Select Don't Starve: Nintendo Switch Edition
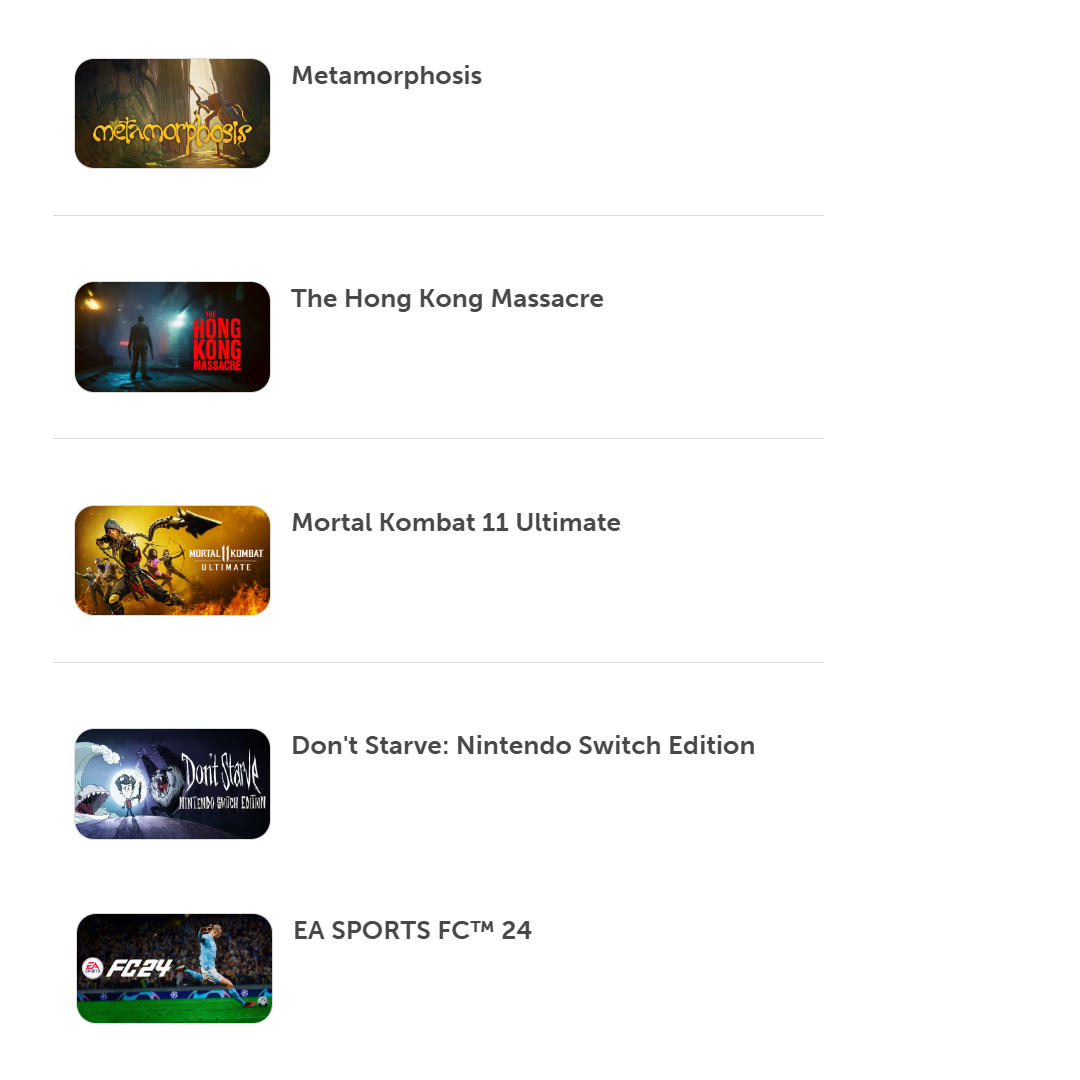The image size is (1080, 1080). point(522,746)
